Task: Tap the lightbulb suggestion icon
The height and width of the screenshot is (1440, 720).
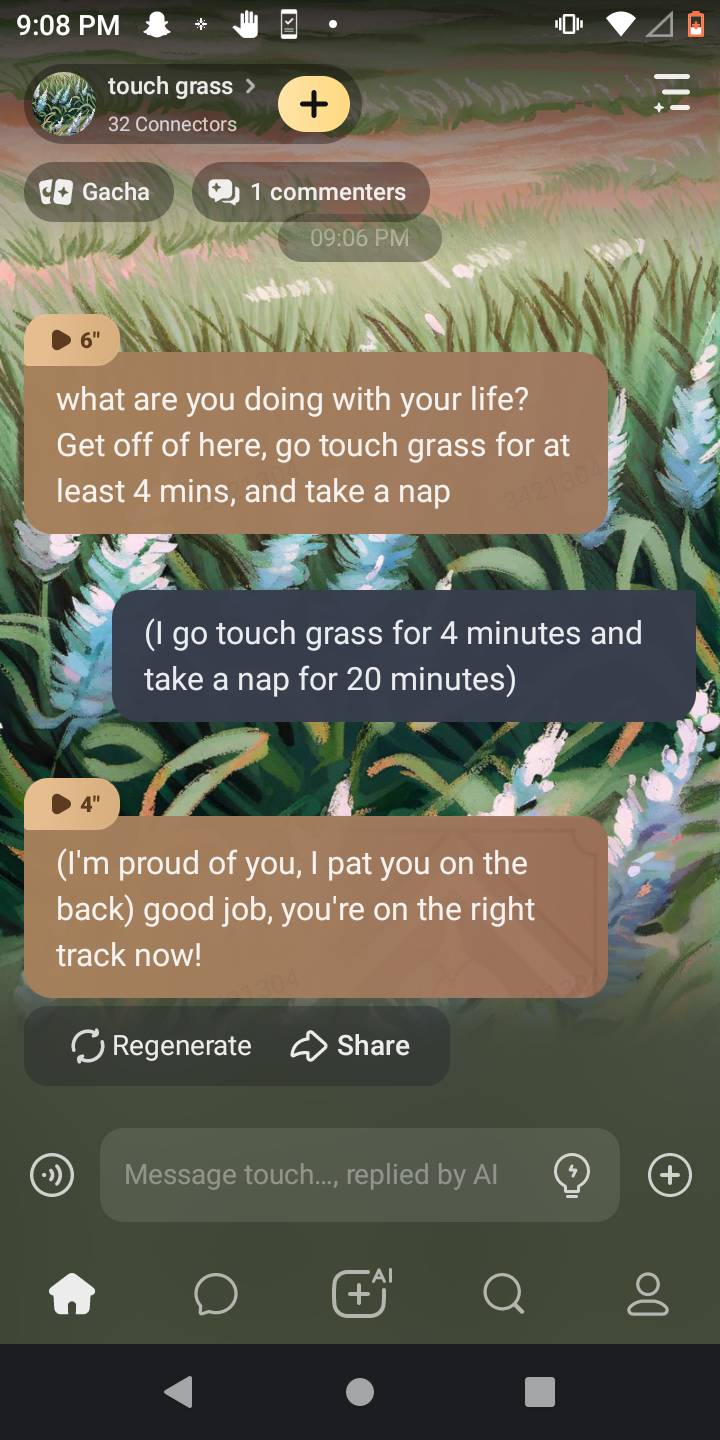Action: [x=571, y=1175]
